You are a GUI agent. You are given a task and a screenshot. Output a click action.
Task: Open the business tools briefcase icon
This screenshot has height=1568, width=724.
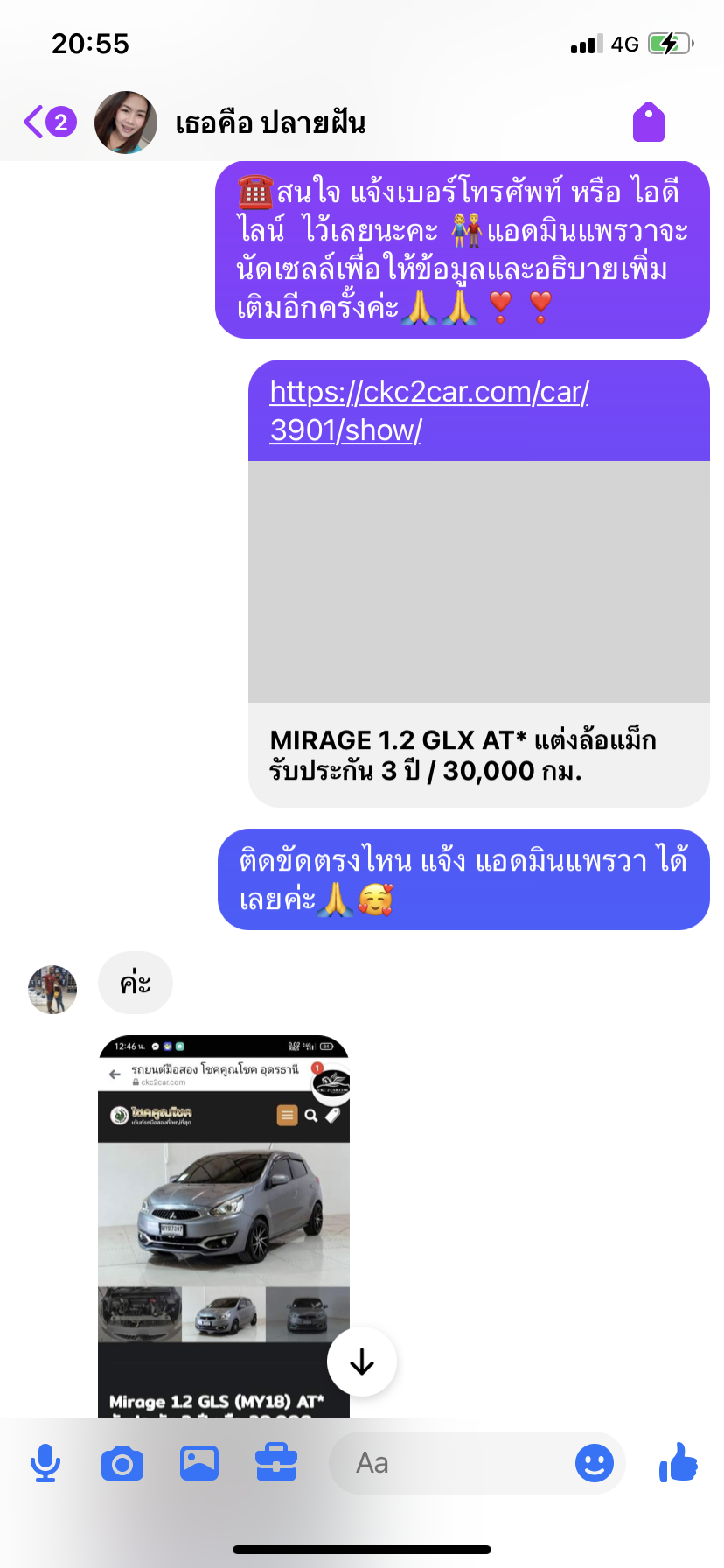pos(276,1462)
